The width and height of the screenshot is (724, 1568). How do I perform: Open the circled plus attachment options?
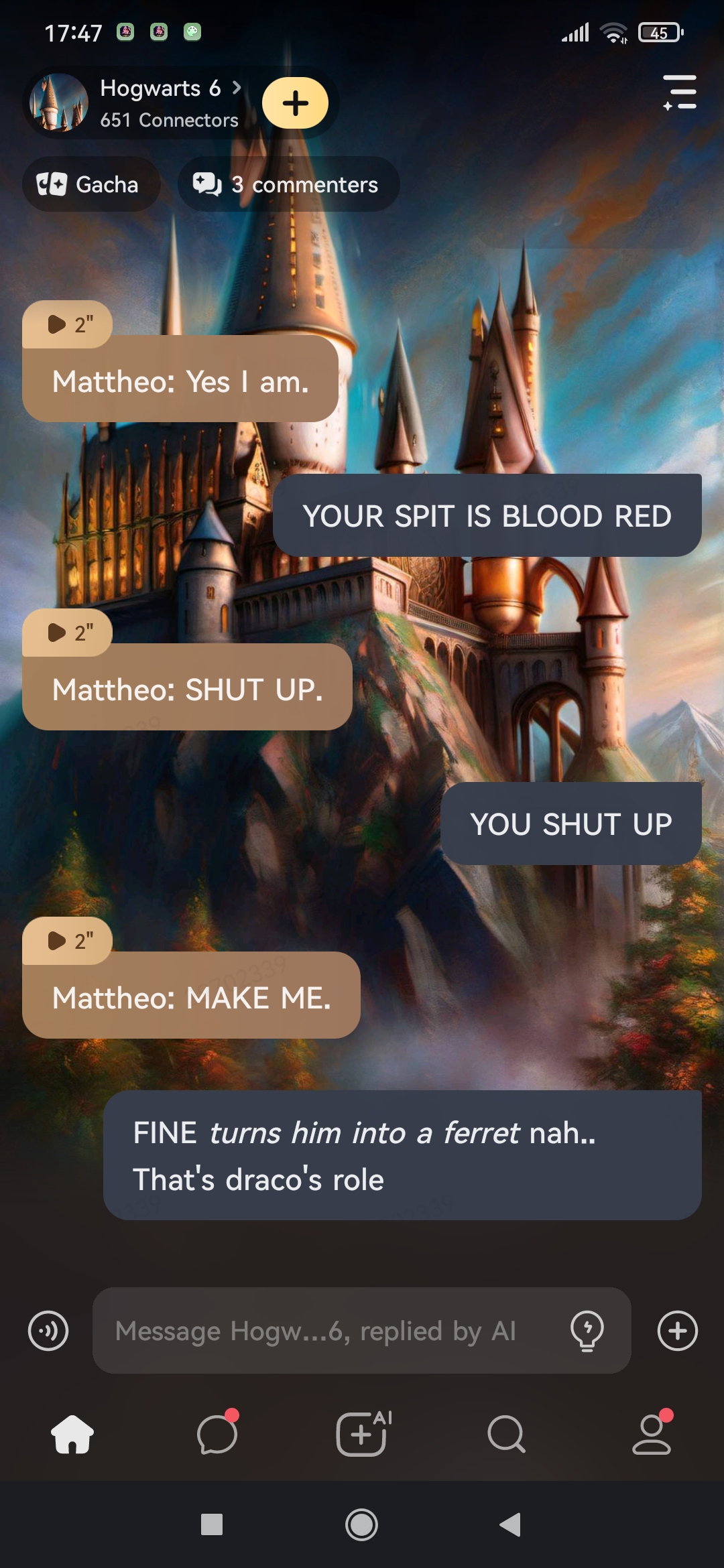(x=677, y=1331)
